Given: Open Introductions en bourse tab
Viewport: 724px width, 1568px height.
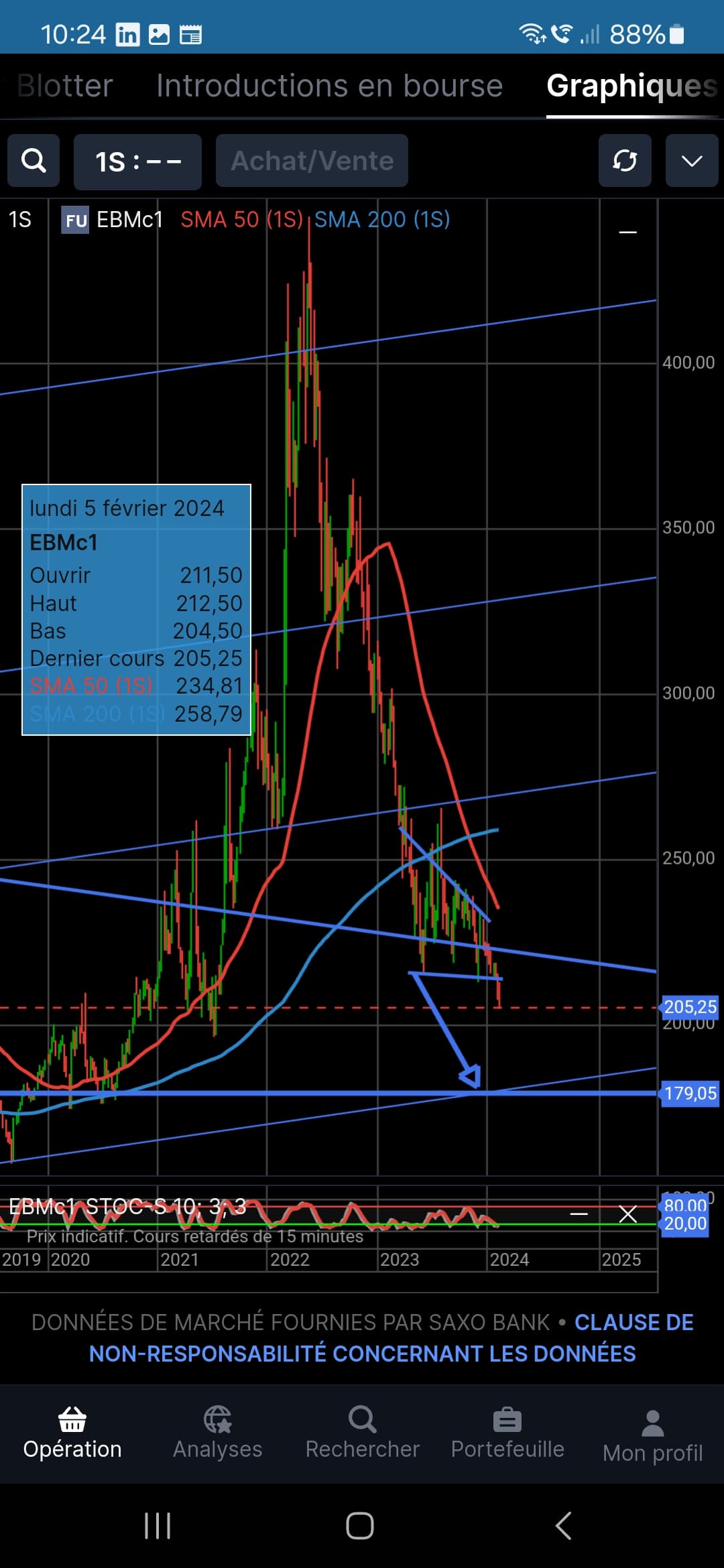Looking at the screenshot, I should click(329, 86).
